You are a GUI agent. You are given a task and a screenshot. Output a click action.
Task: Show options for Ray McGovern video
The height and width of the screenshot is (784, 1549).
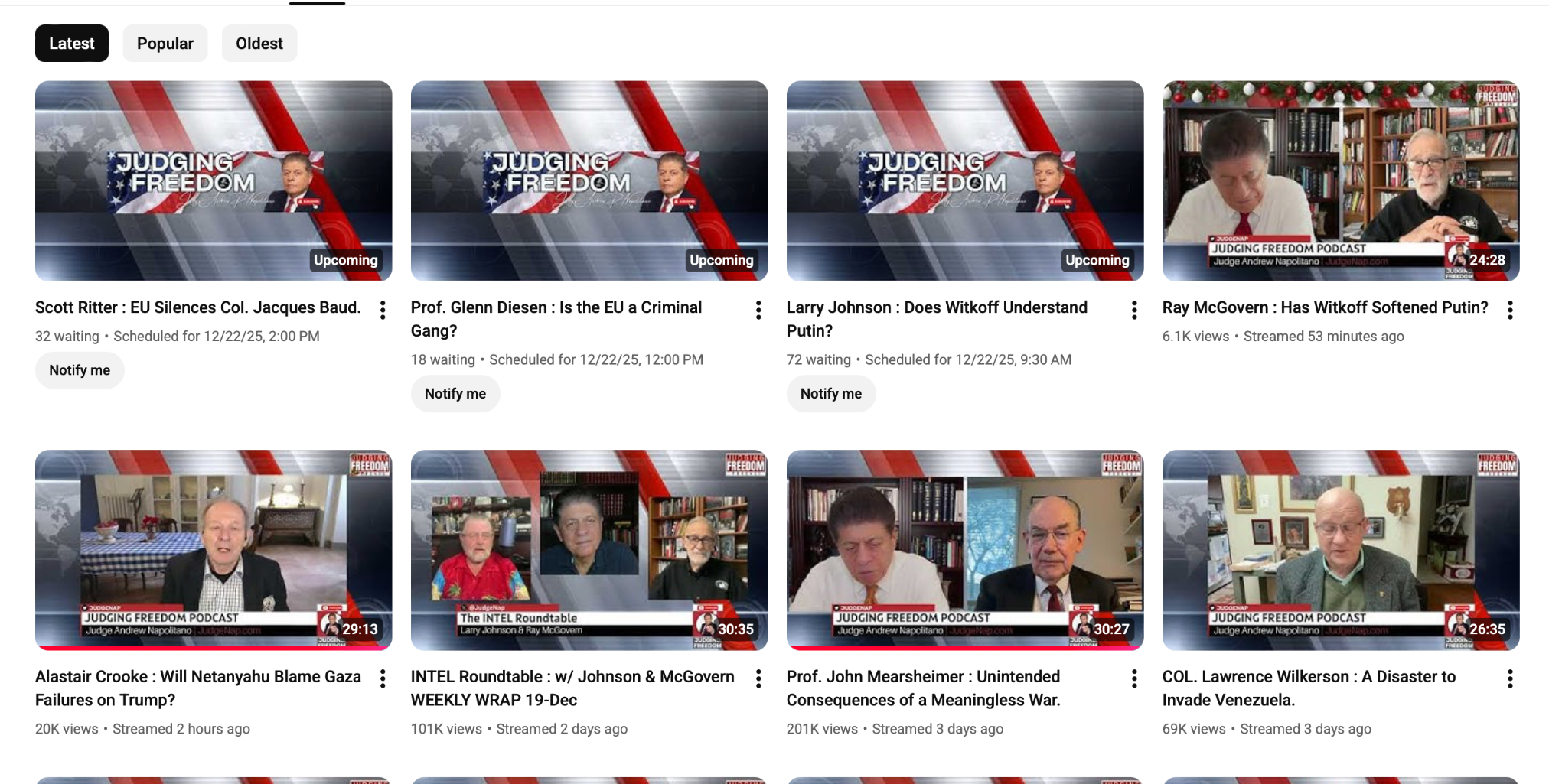click(1510, 310)
